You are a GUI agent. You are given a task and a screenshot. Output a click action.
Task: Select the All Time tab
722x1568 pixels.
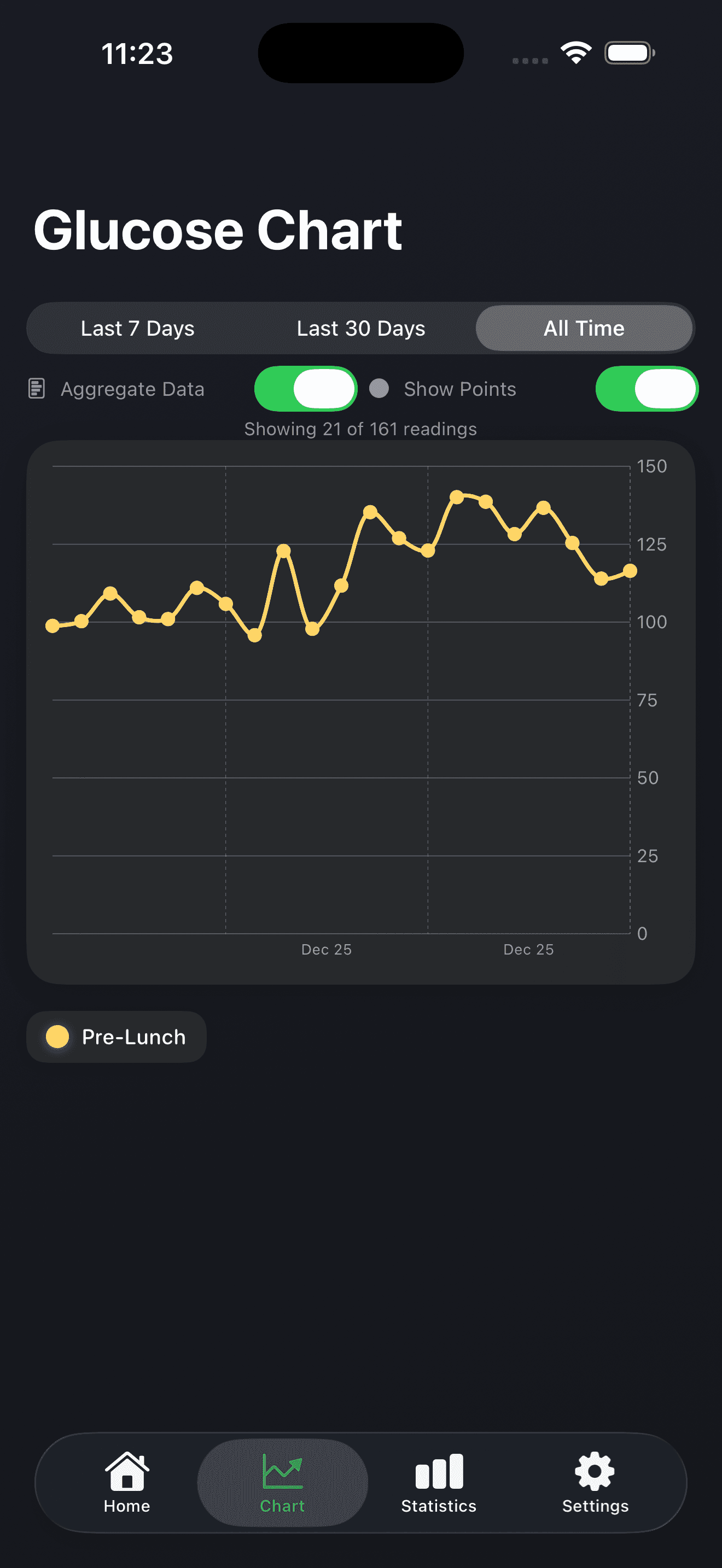tap(584, 328)
